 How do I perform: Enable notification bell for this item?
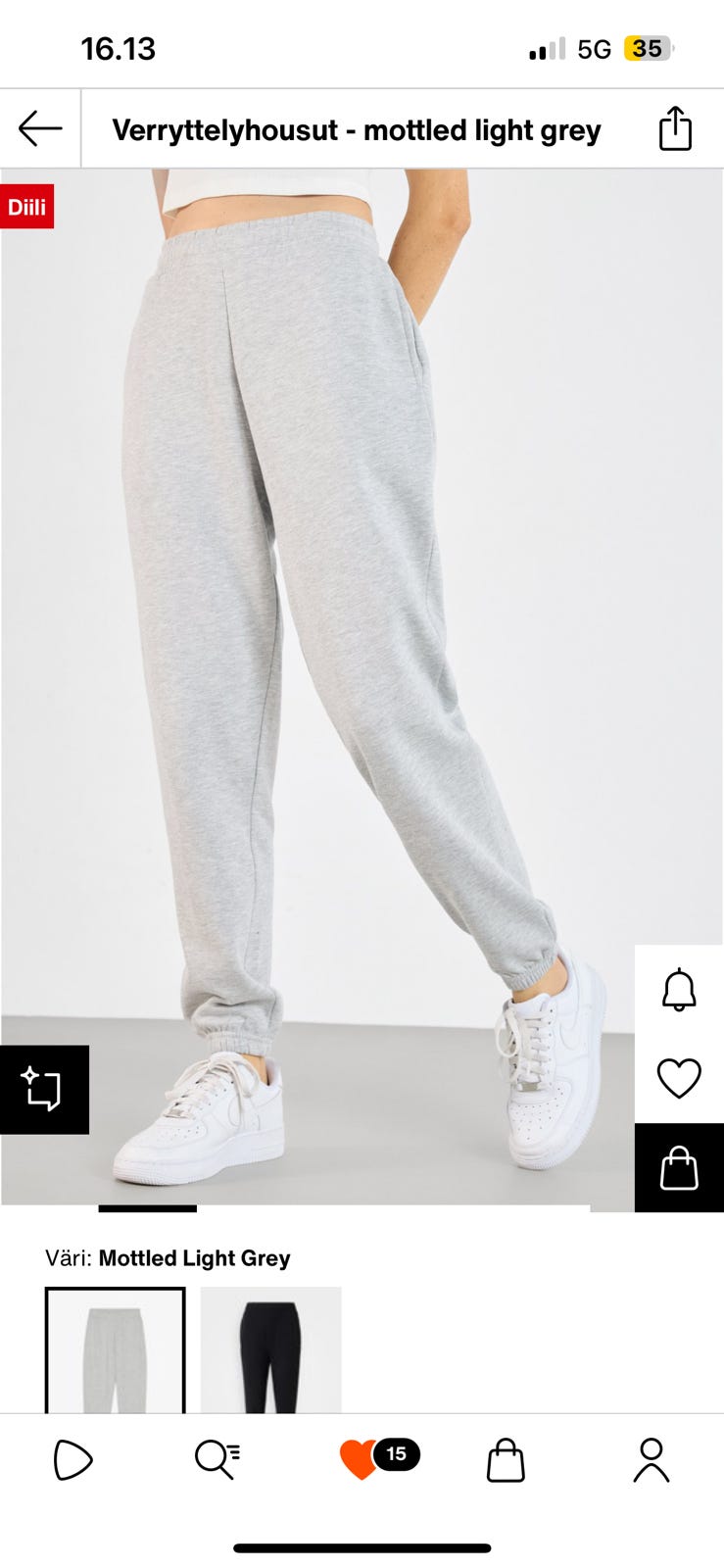click(679, 990)
